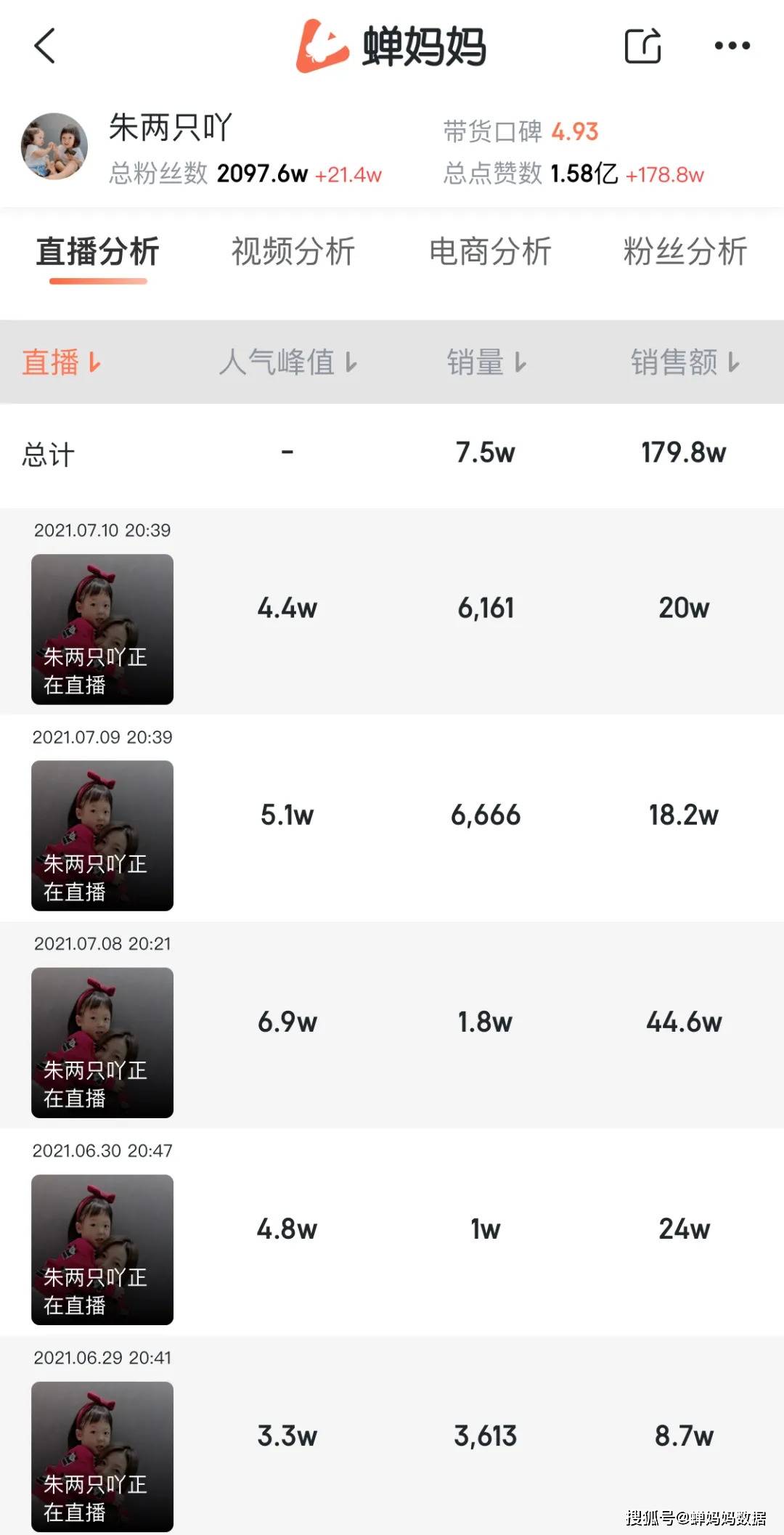The width and height of the screenshot is (784, 1535).
Task: Open 朱两只吖 profile avatar
Action: 54,146
